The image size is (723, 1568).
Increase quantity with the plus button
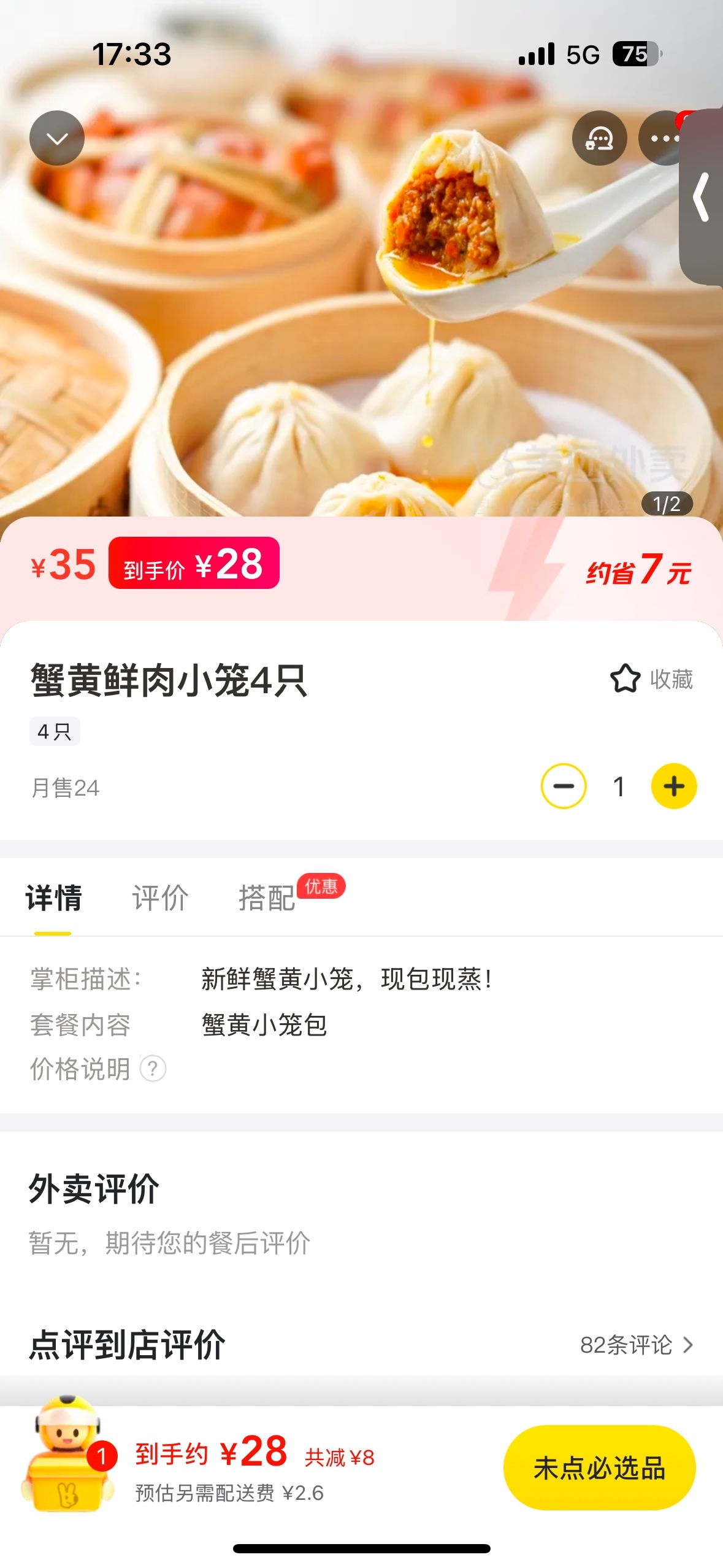(x=673, y=786)
